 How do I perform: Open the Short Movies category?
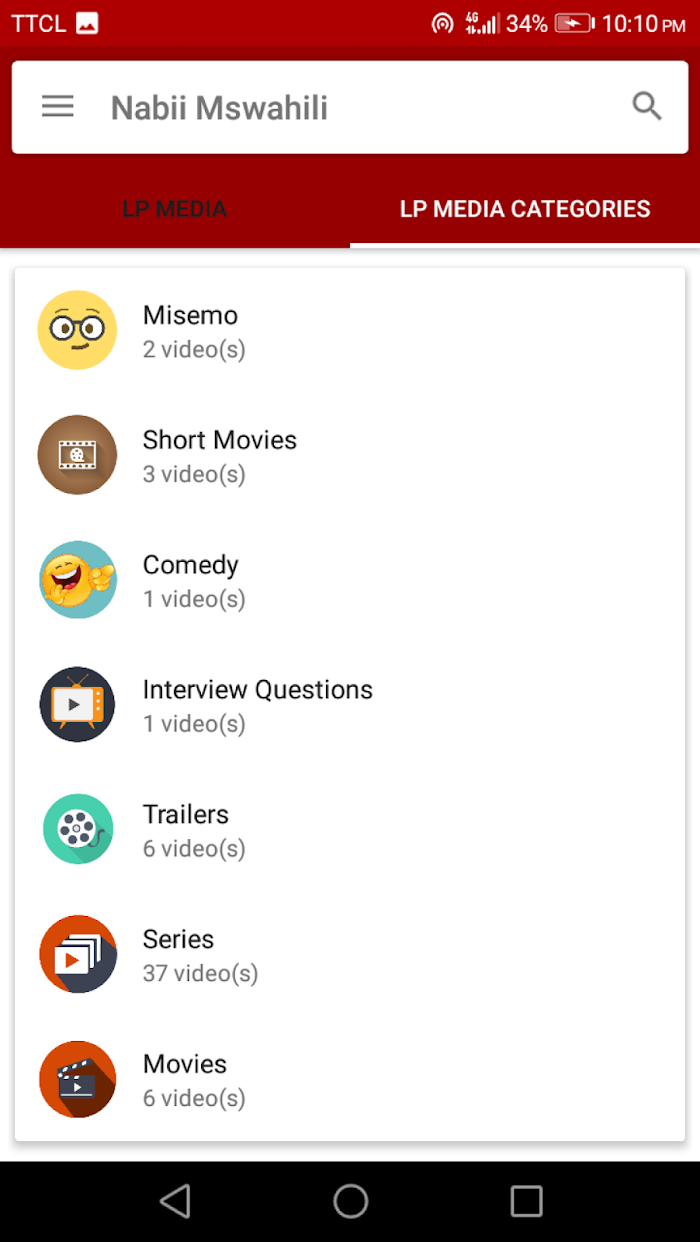(350, 455)
